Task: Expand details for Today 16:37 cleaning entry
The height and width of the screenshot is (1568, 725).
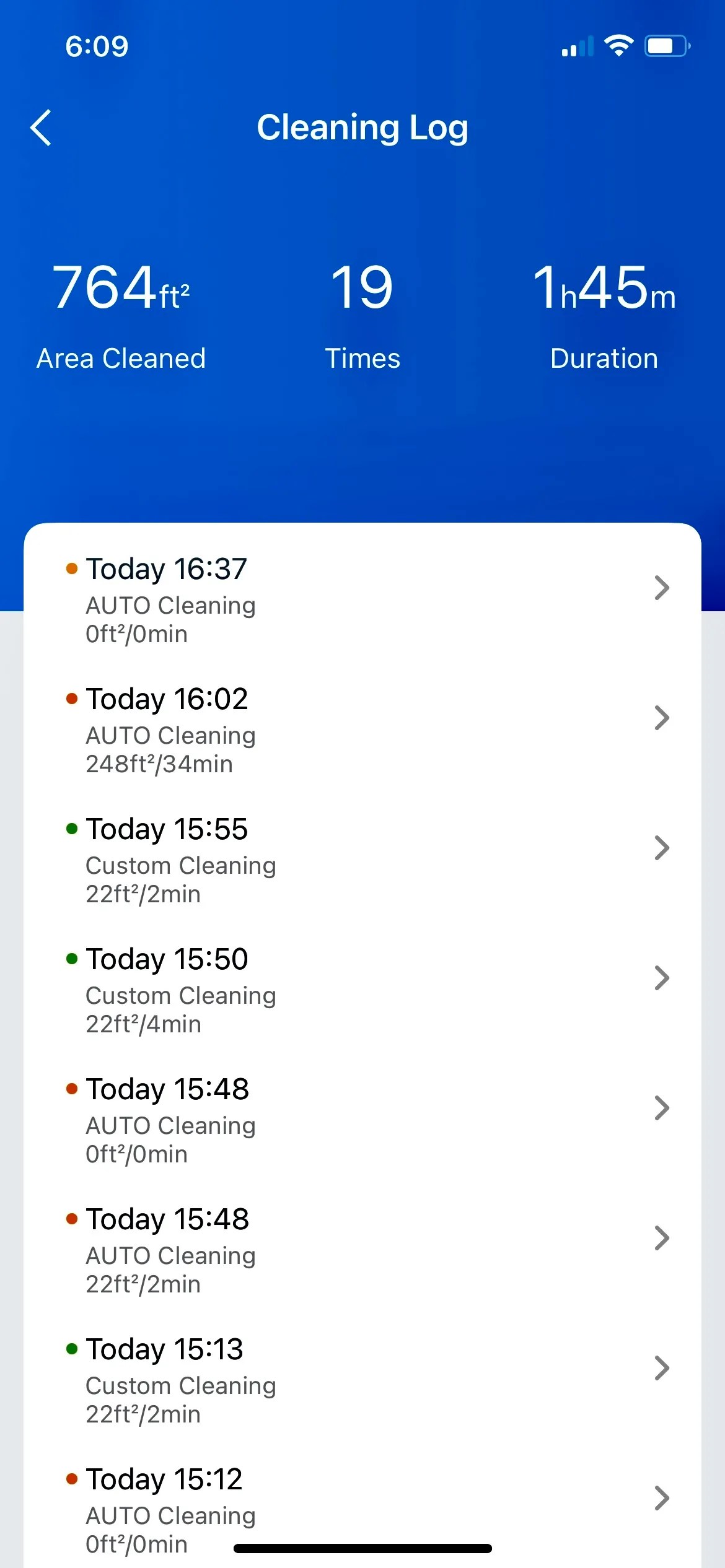Action: pyautogui.click(x=663, y=588)
